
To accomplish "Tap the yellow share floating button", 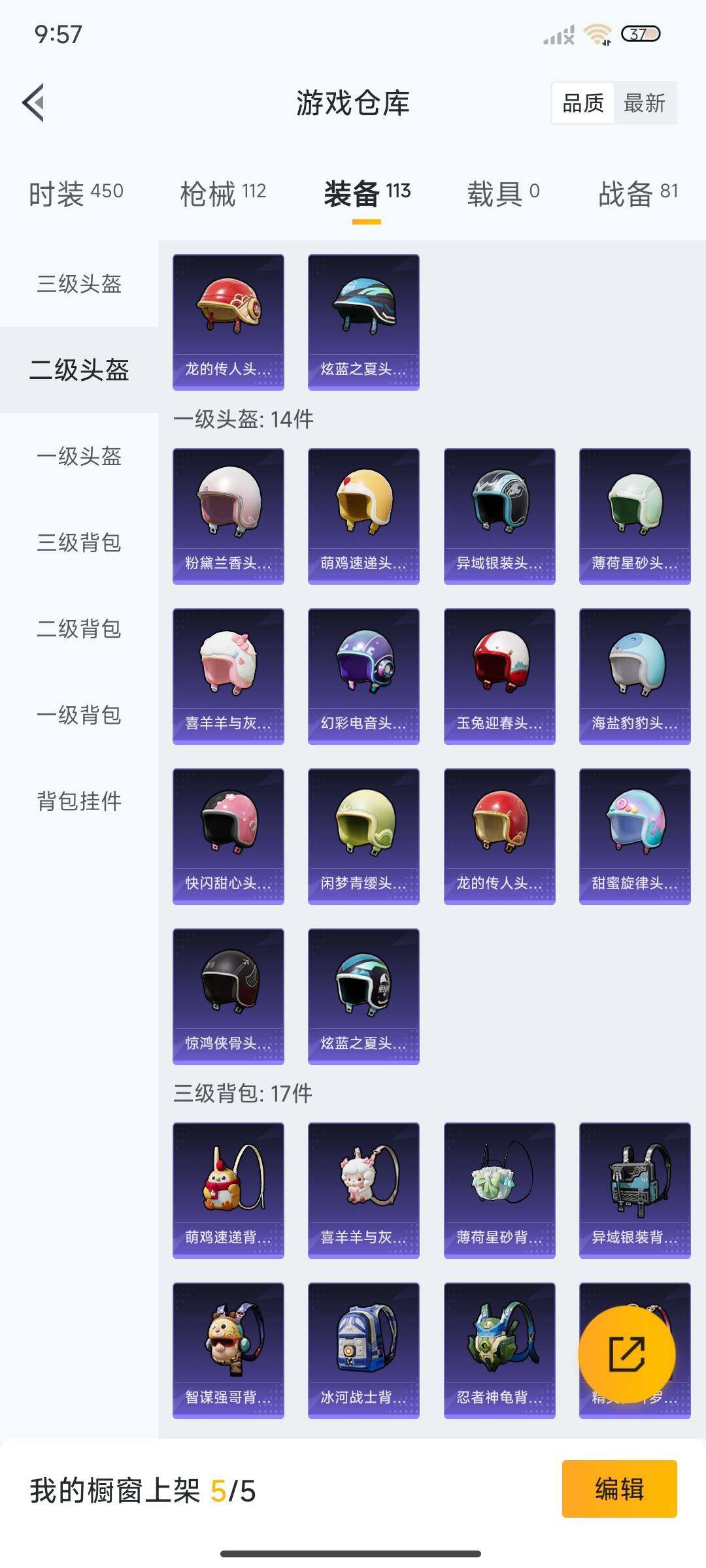I will coord(626,1354).
